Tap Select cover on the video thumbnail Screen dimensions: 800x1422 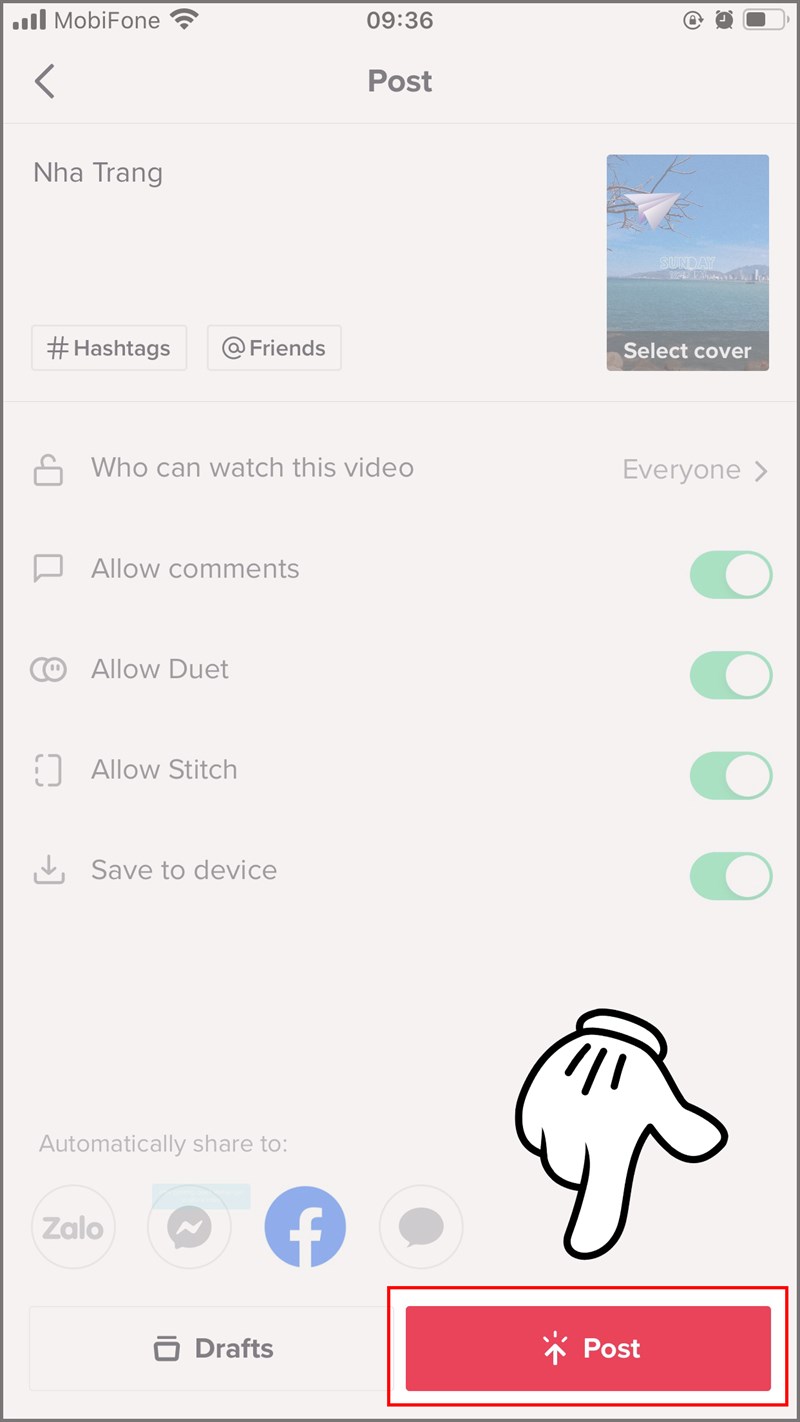687,351
